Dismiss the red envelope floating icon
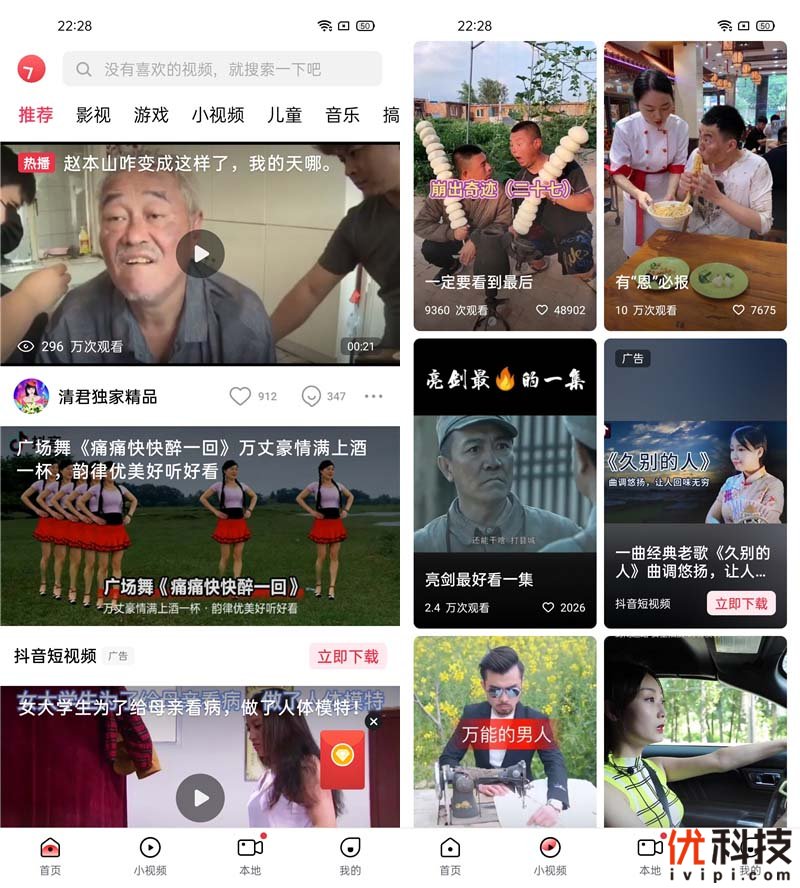The image size is (800, 888). pyautogui.click(x=373, y=720)
